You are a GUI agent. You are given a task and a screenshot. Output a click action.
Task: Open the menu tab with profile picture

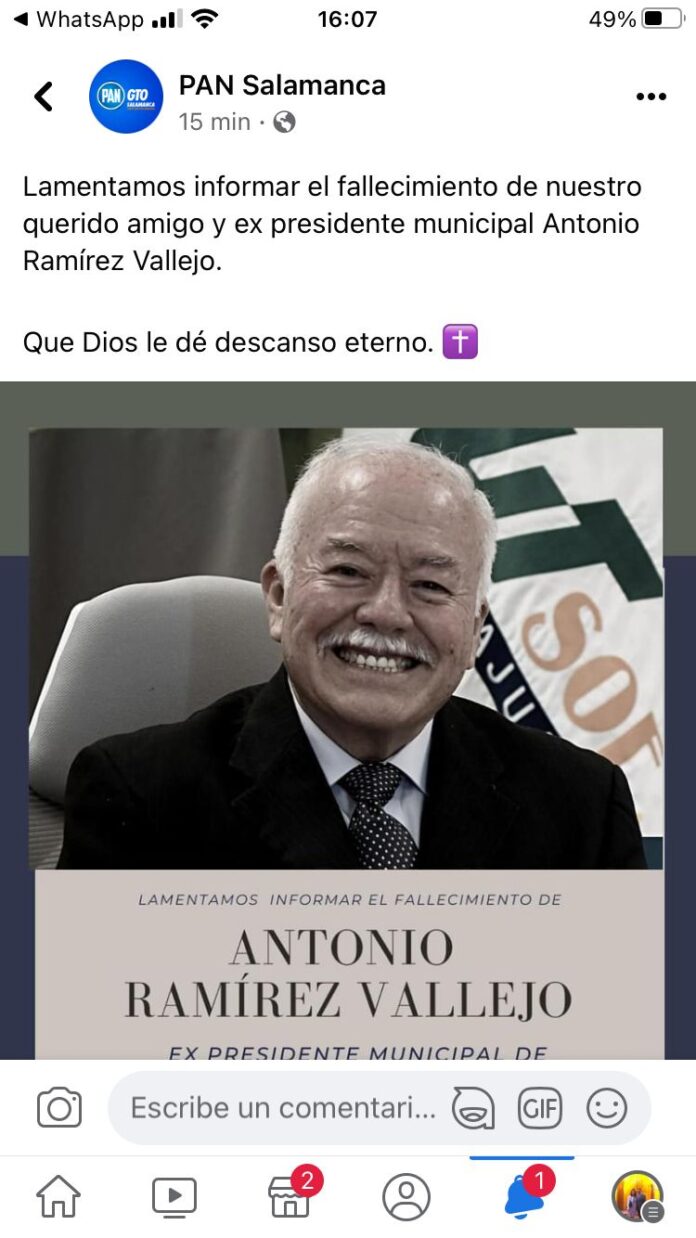click(x=637, y=1196)
